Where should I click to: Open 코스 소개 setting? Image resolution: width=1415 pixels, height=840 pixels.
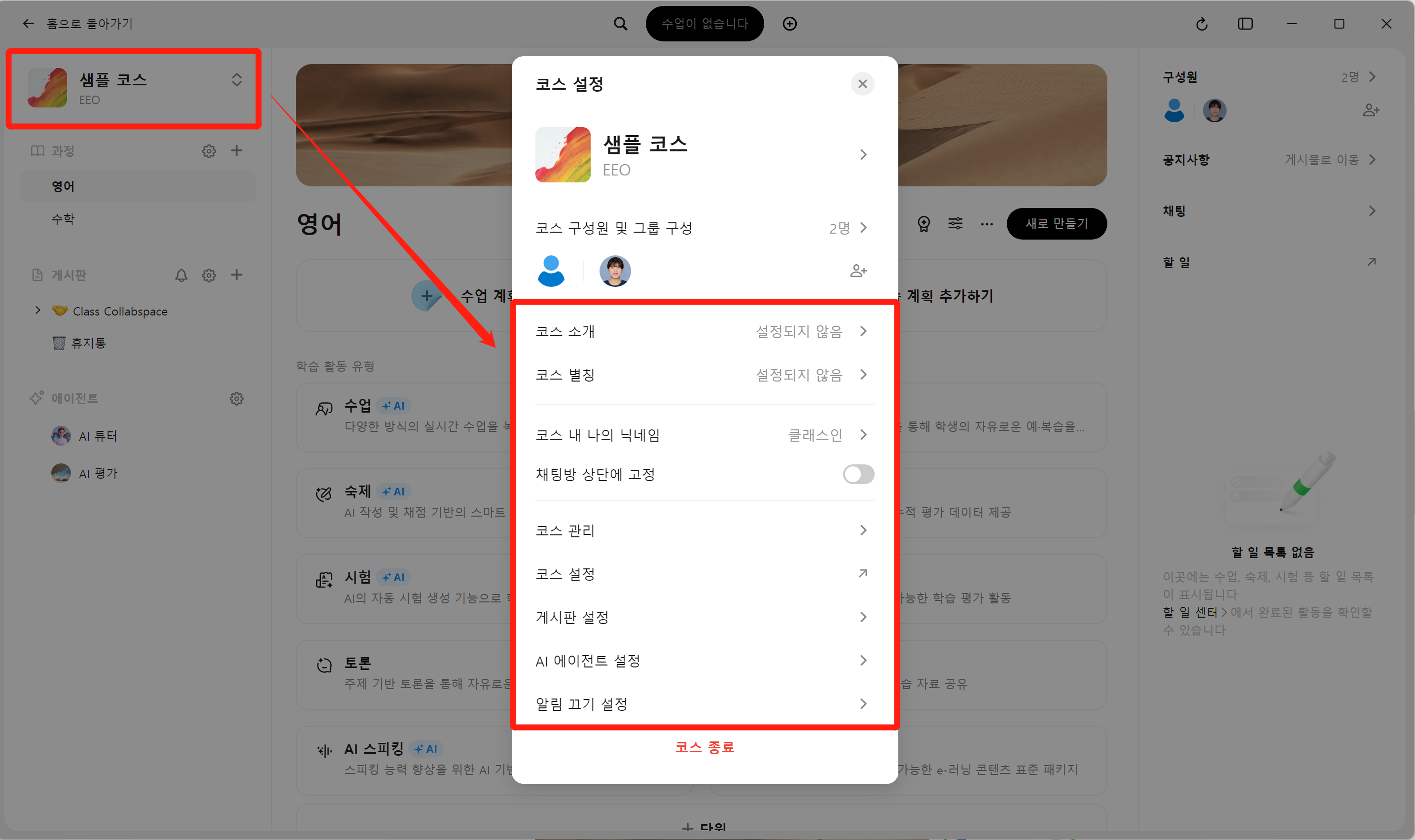[704, 331]
